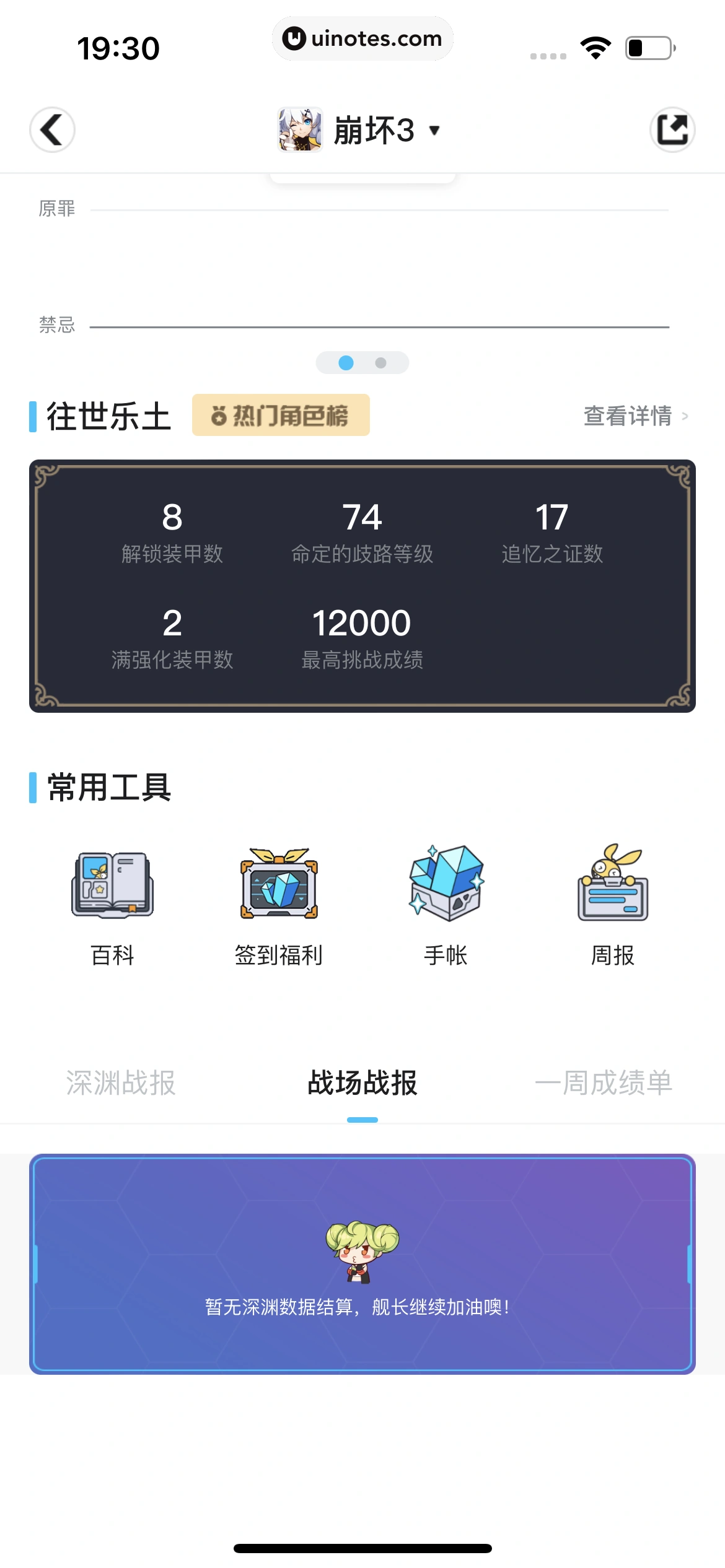Switch to the 深渊战报 tab

point(121,1083)
